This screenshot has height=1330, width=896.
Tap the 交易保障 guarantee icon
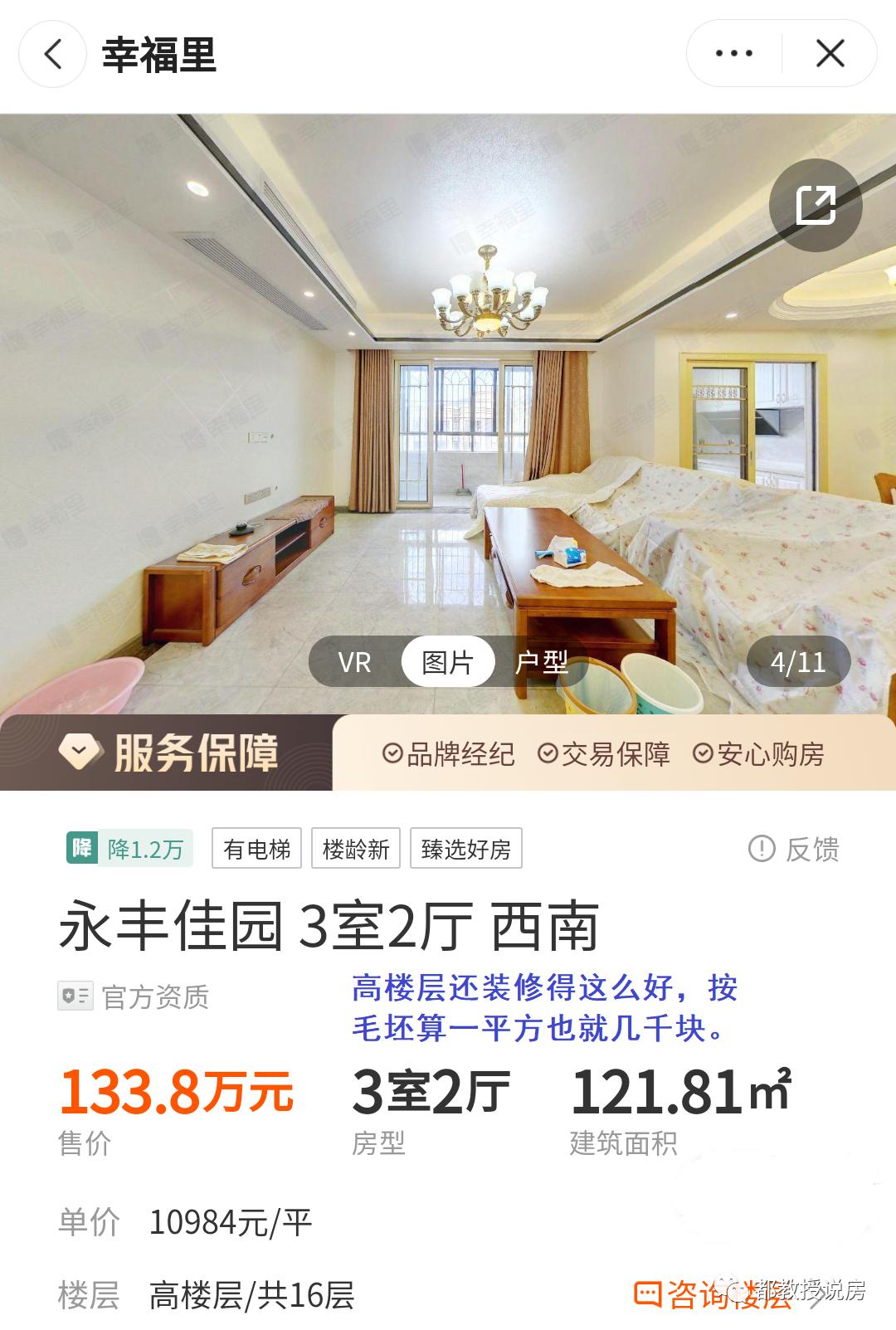click(x=548, y=755)
